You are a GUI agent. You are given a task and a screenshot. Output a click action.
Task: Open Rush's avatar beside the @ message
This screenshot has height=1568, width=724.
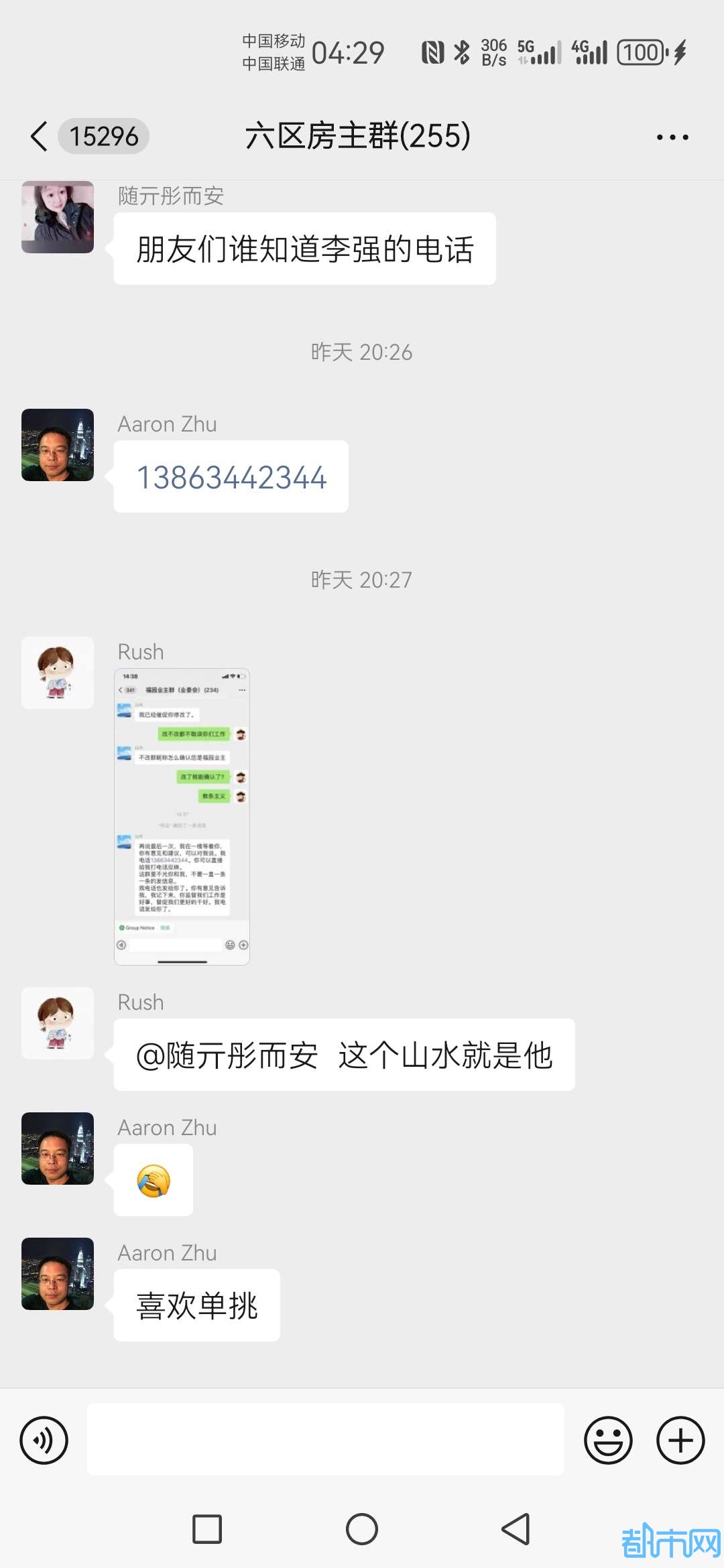click(58, 1023)
